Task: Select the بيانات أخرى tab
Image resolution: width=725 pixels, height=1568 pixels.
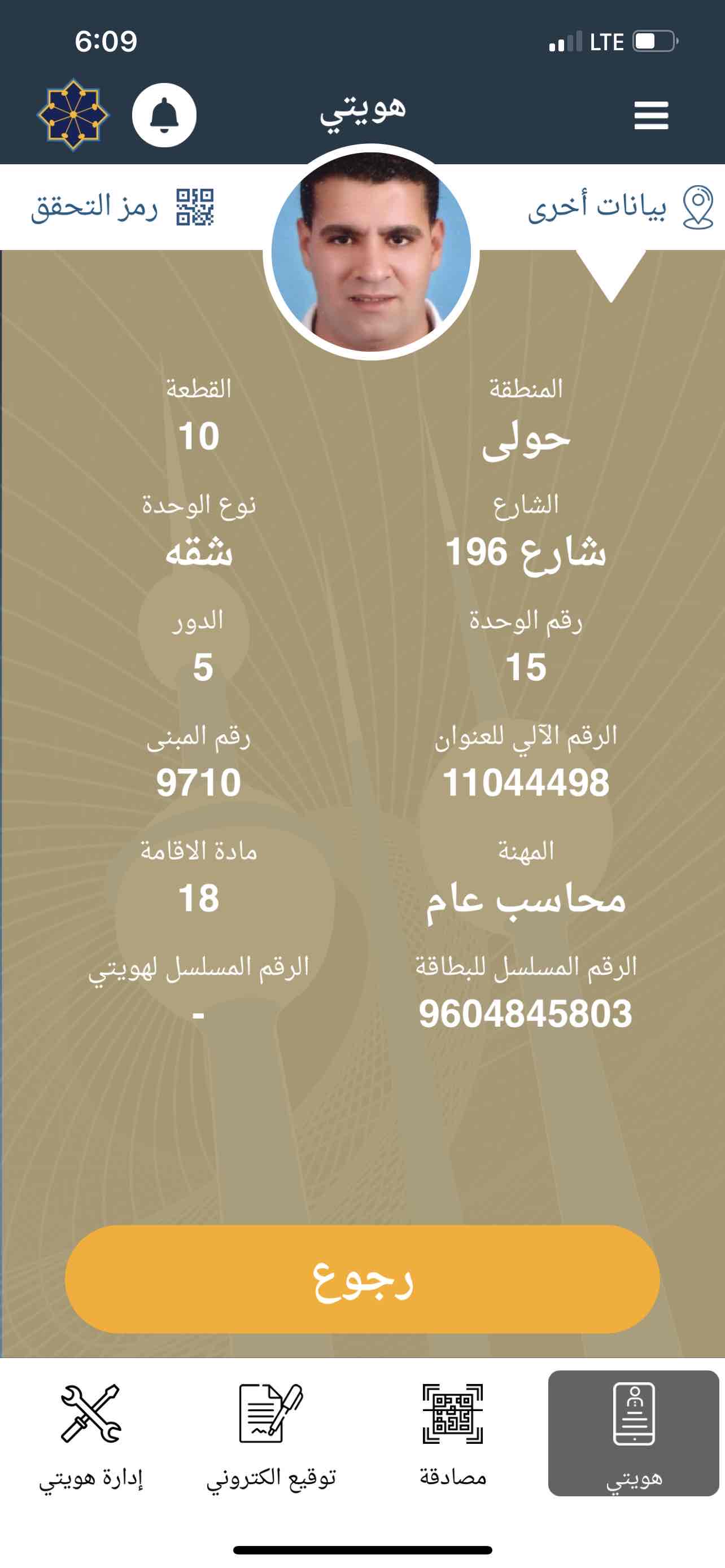Action: pos(619,207)
